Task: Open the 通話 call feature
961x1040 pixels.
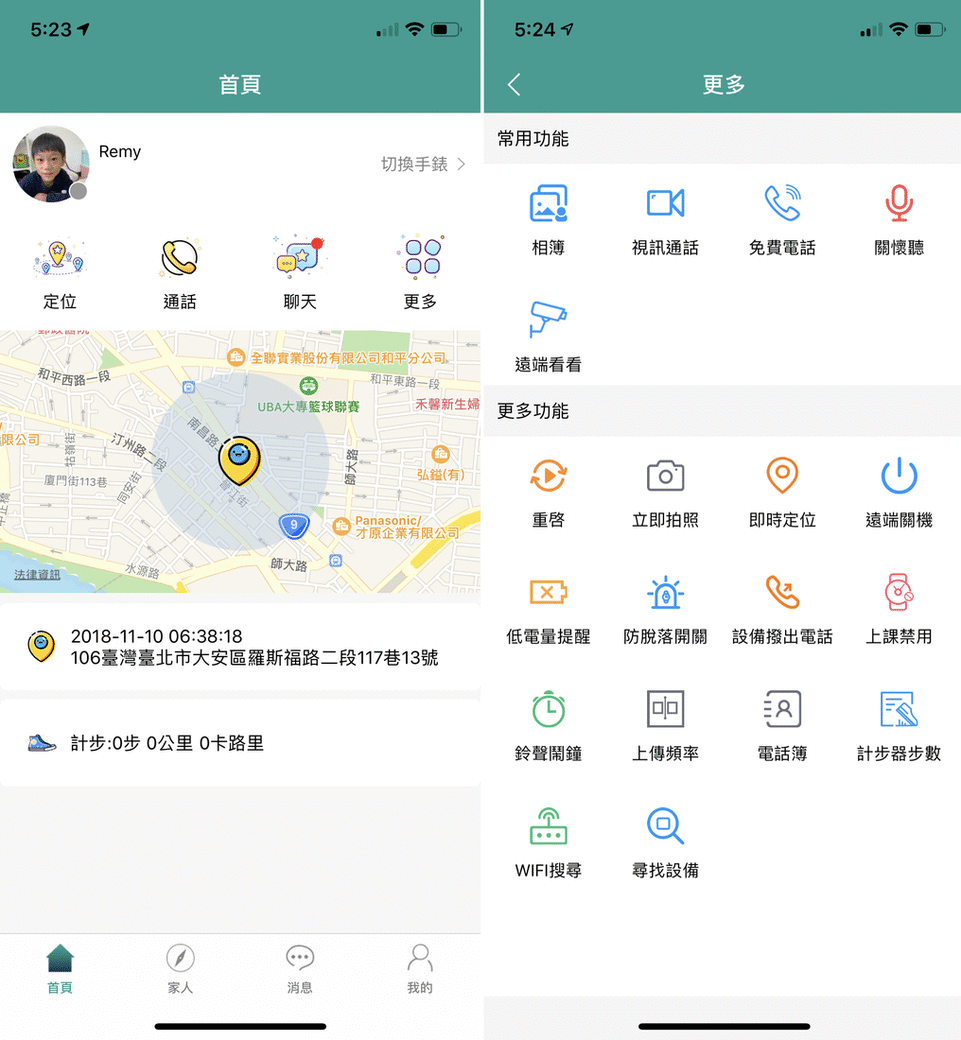Action: click(180, 272)
